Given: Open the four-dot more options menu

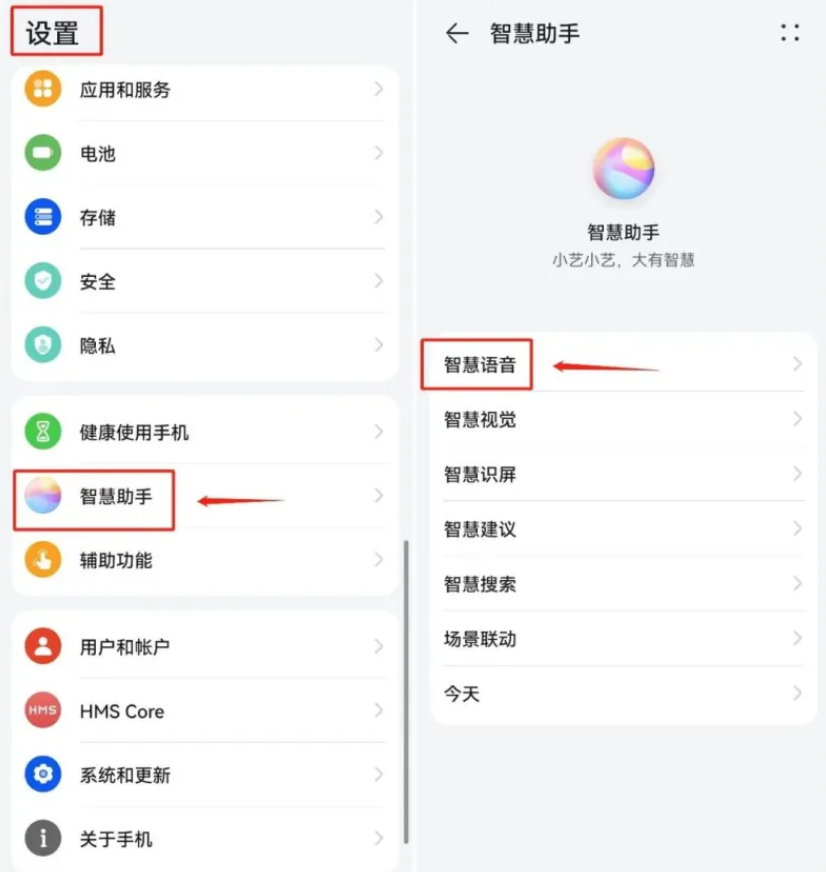Looking at the screenshot, I should tap(790, 33).
